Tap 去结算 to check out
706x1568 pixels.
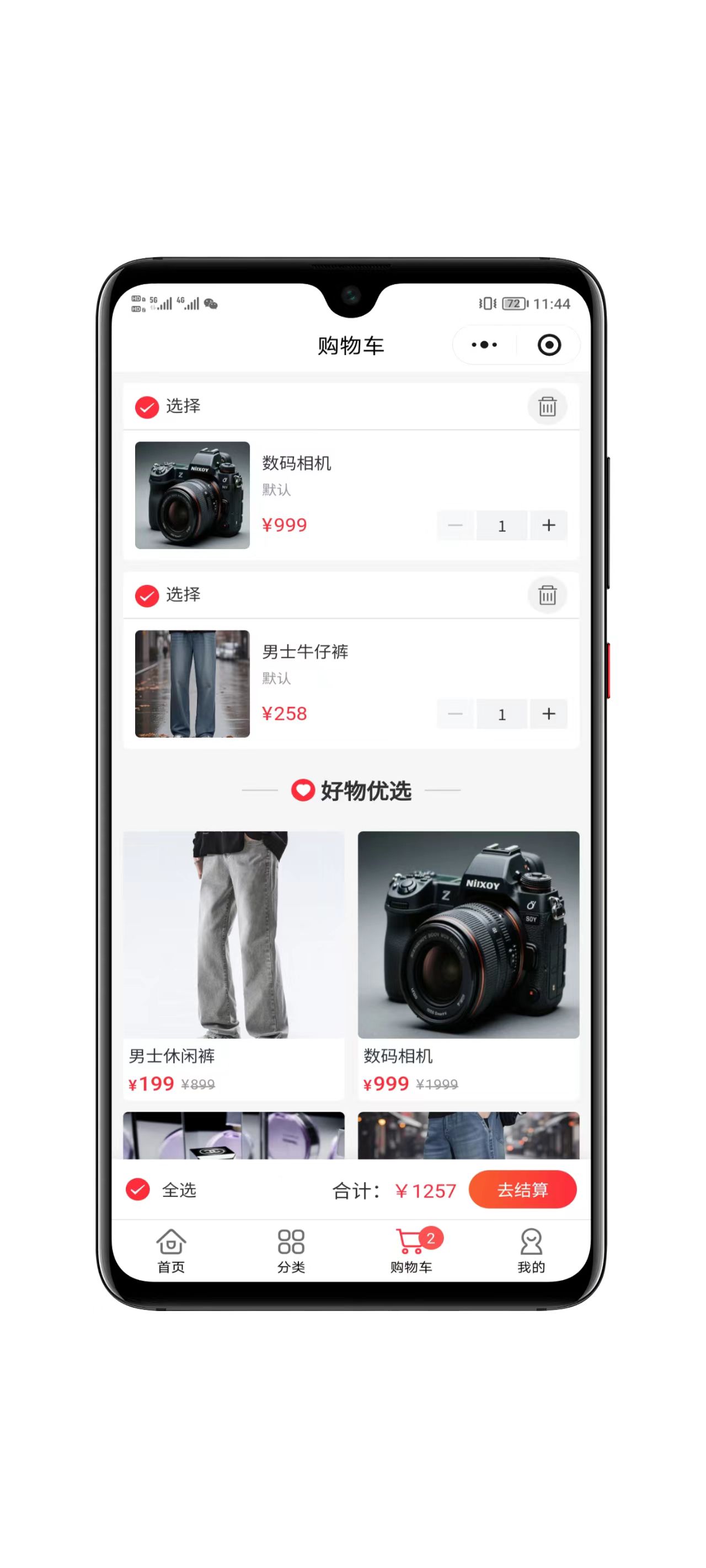(x=522, y=1189)
